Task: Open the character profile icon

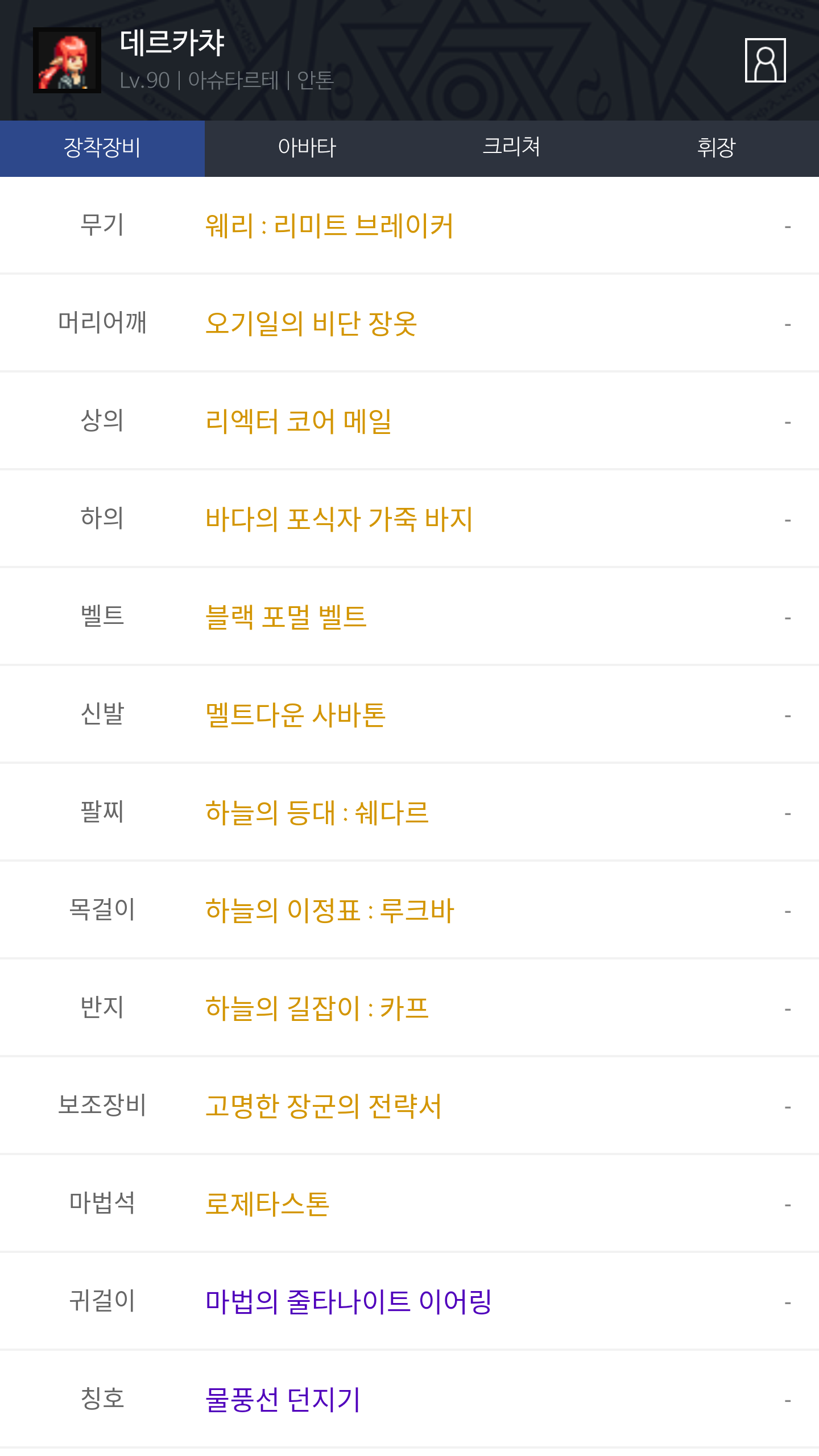Action: pyautogui.click(x=765, y=60)
